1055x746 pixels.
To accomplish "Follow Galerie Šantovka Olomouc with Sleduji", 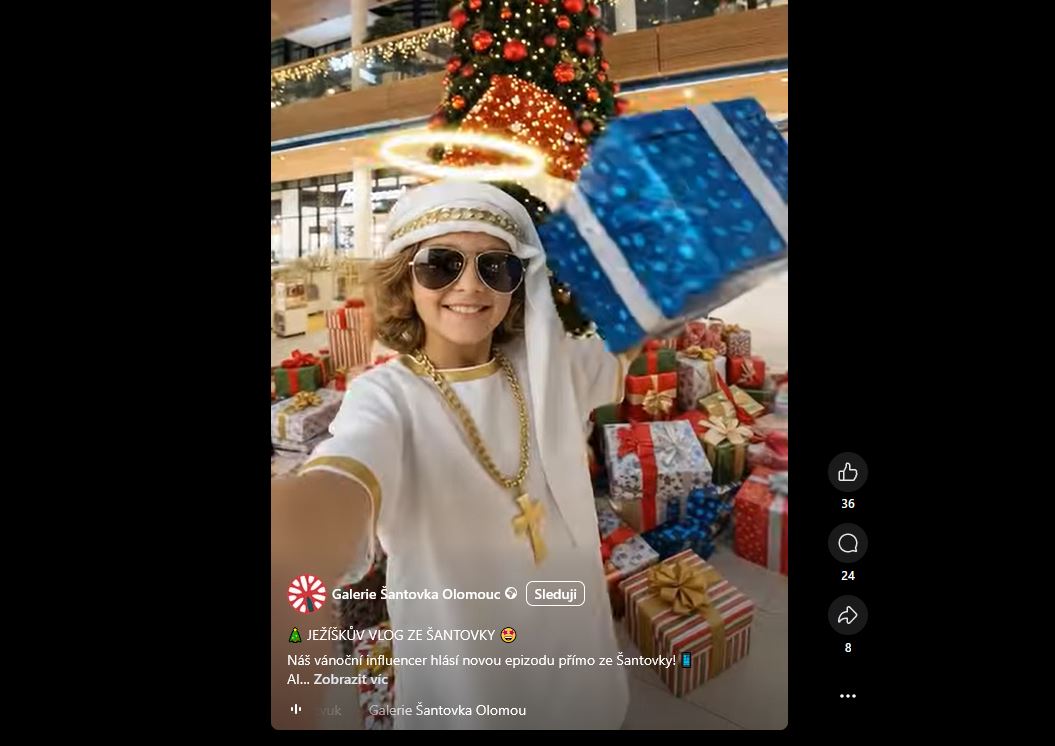I will click(x=555, y=594).
